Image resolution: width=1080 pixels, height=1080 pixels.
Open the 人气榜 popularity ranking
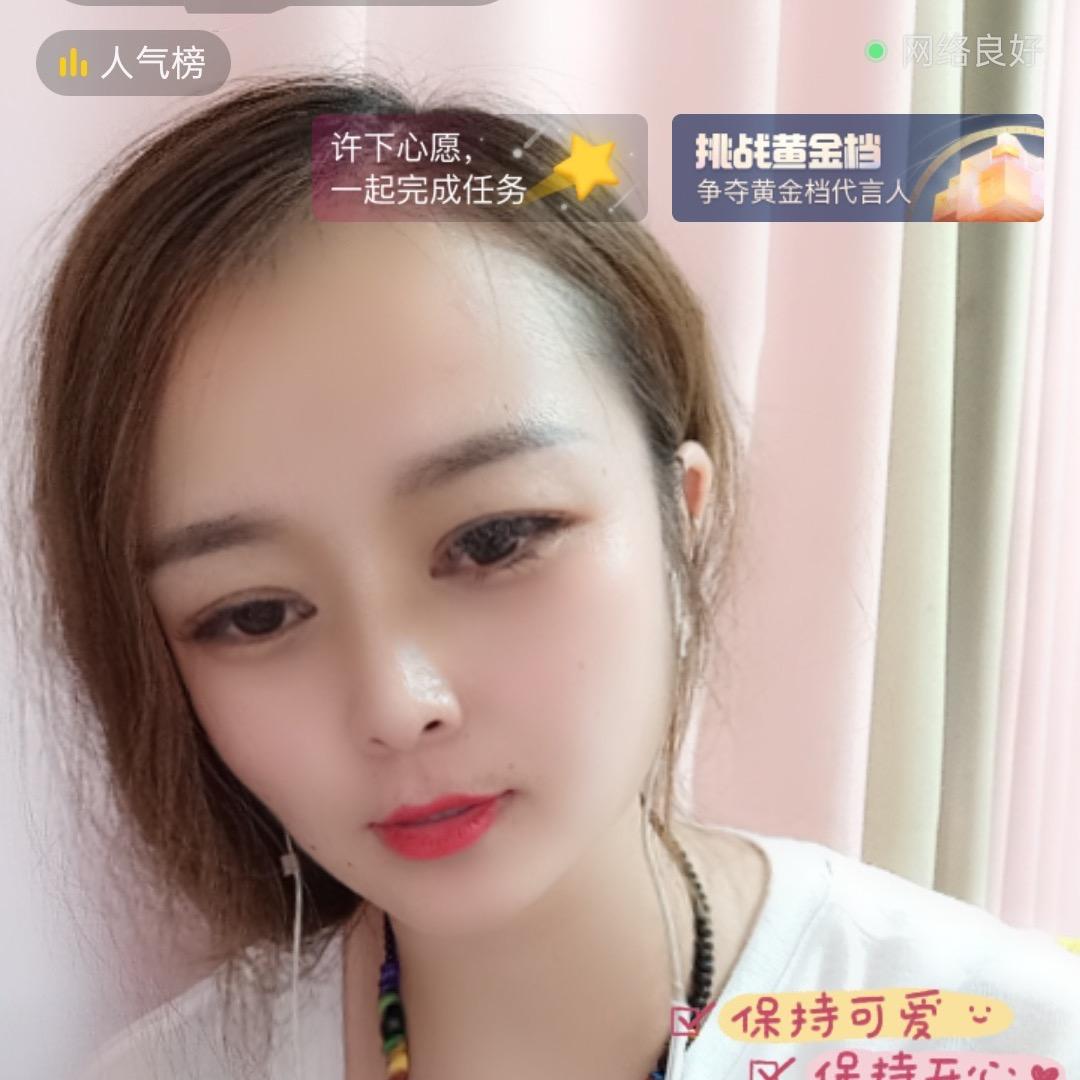pyautogui.click(x=133, y=64)
